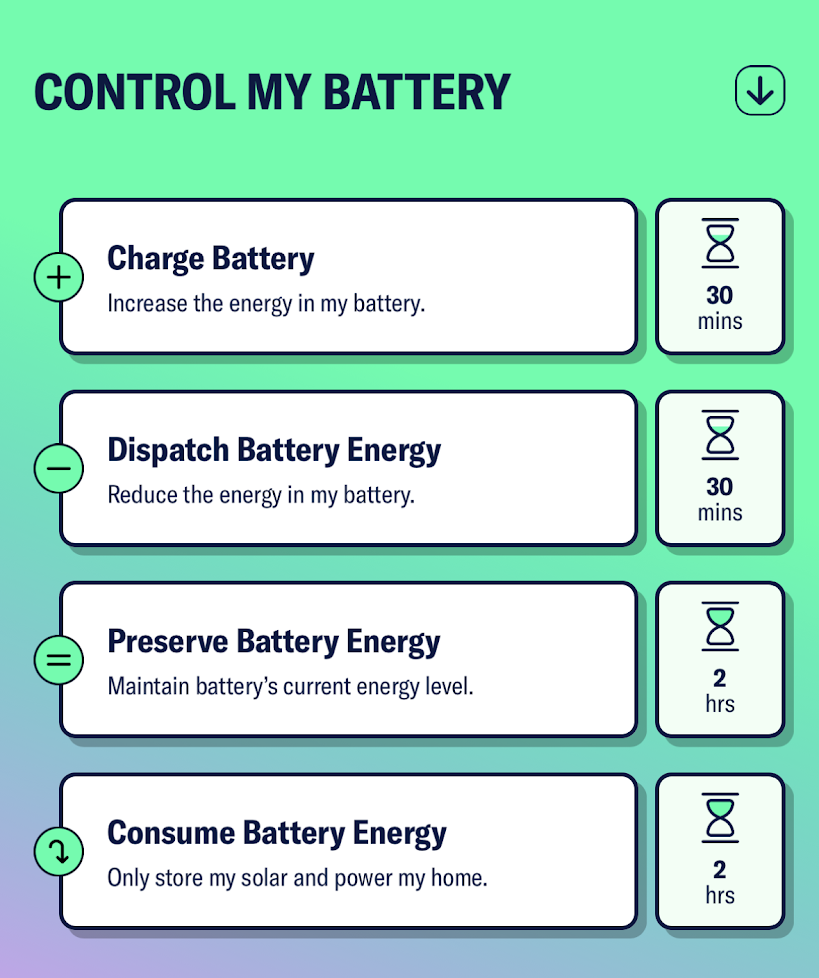The height and width of the screenshot is (978, 819).
Task: Tap the down arrow beside Control My Battery
Action: (x=760, y=92)
